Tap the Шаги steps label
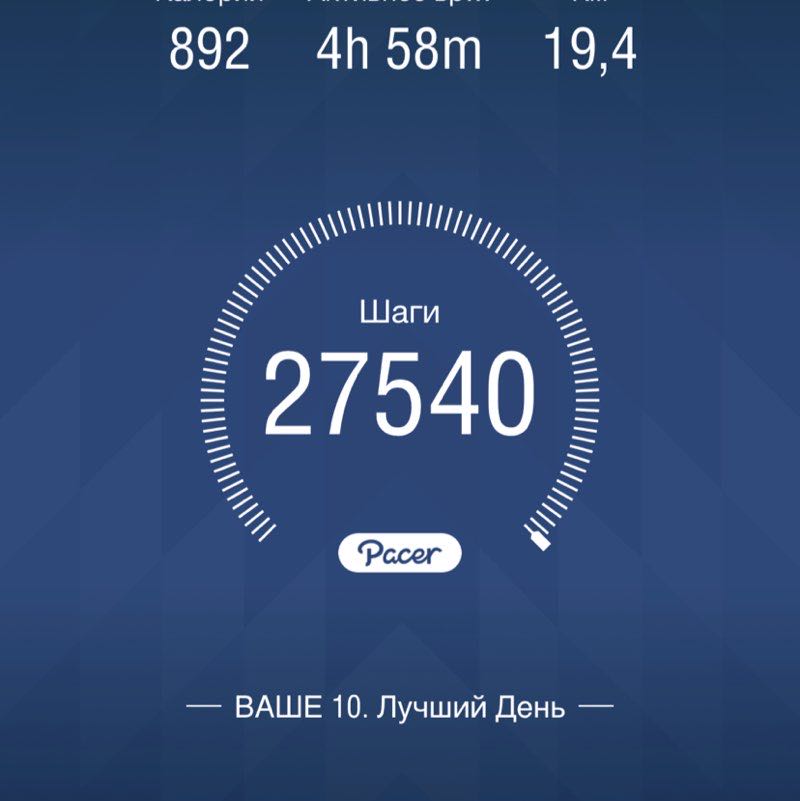The width and height of the screenshot is (800, 801). coord(400,312)
